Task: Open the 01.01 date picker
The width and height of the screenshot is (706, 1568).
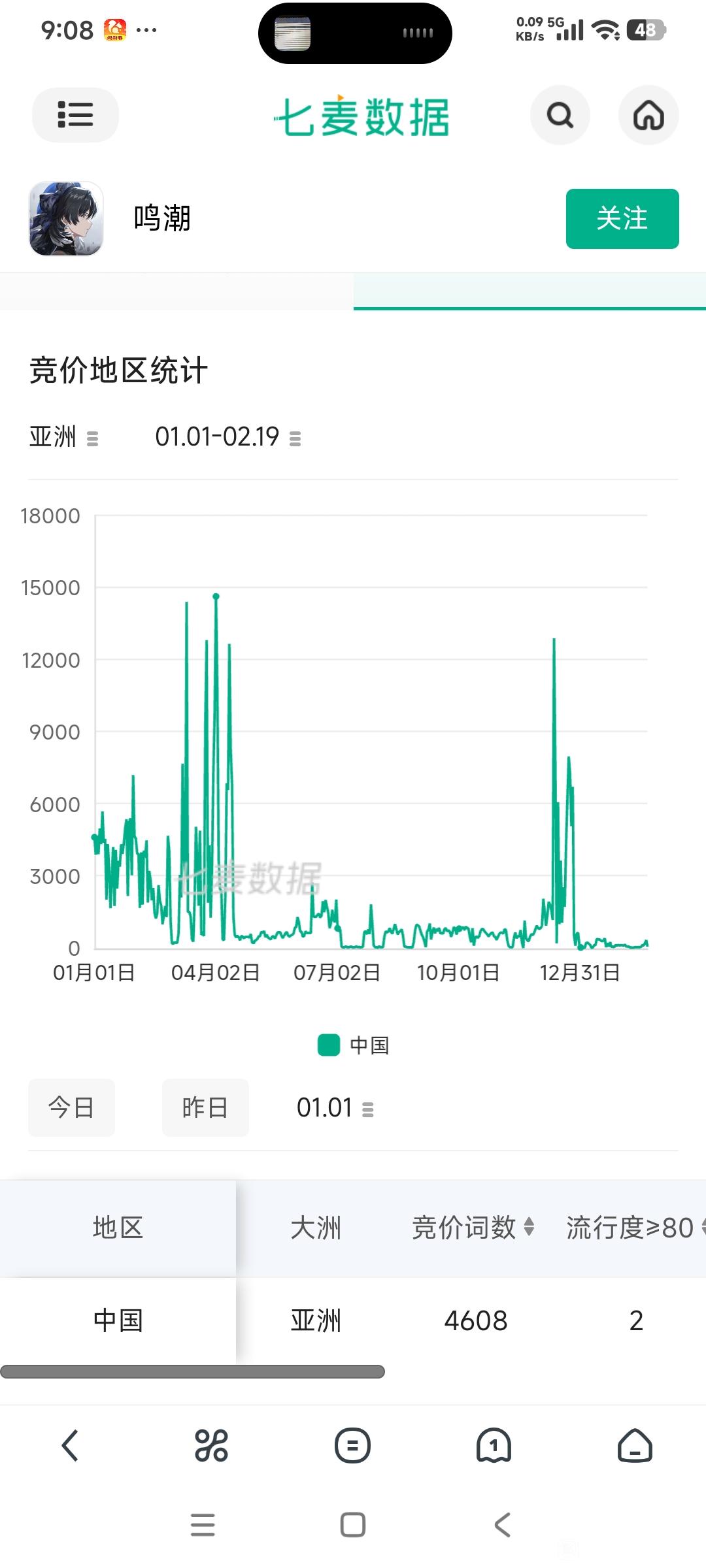Action: pyautogui.click(x=335, y=1108)
